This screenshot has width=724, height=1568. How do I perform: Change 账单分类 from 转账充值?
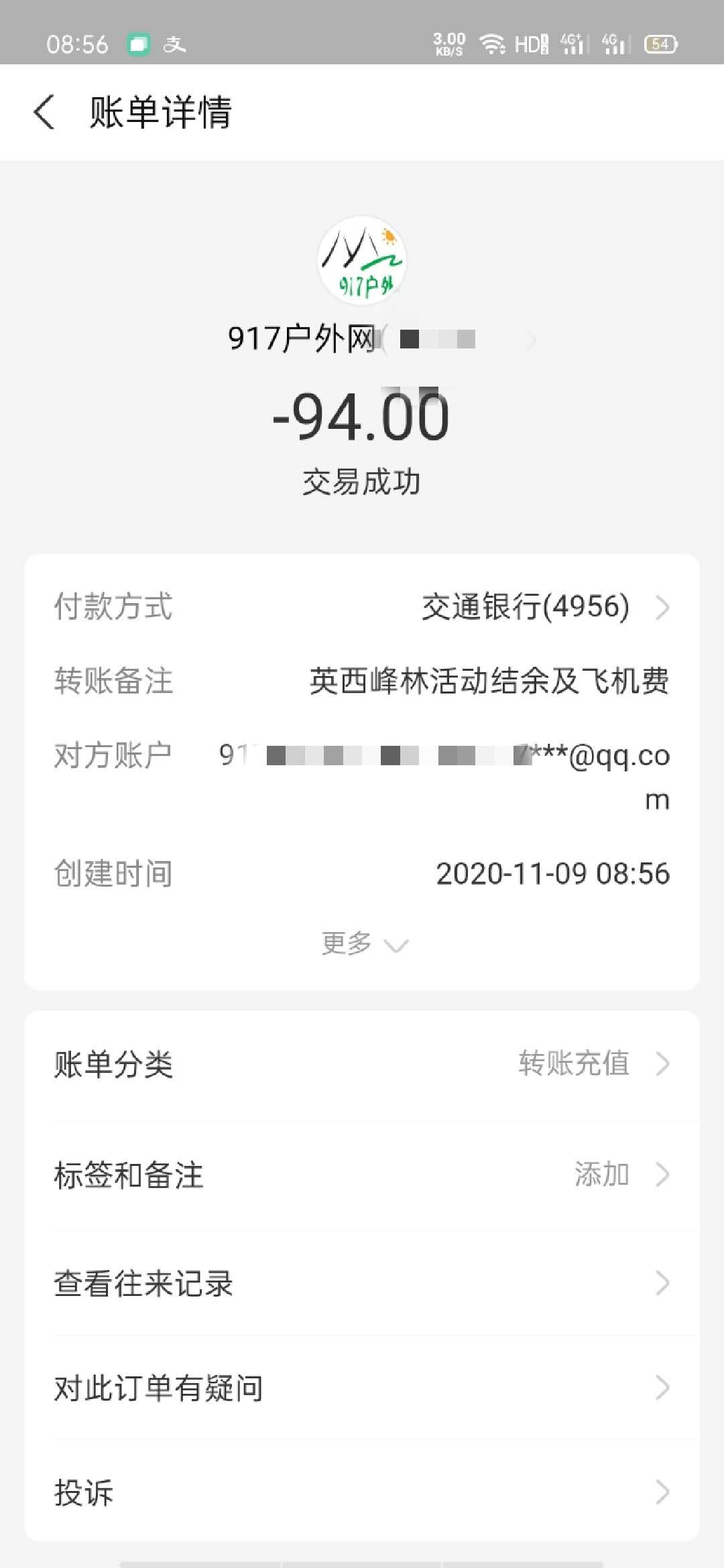click(362, 1064)
